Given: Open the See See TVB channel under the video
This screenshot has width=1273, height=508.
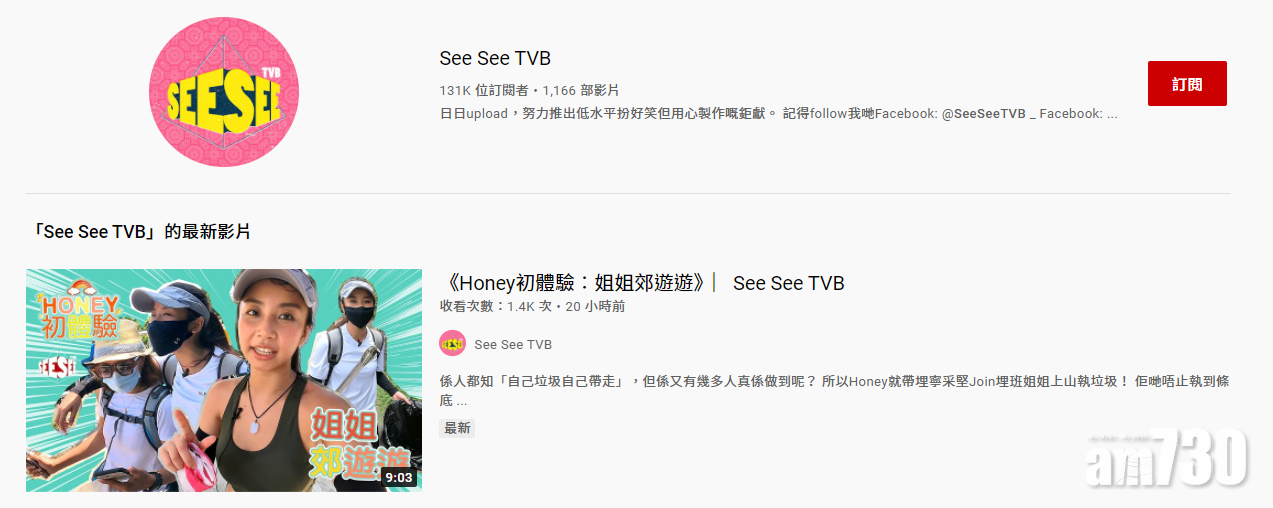Looking at the screenshot, I should click(x=513, y=344).
